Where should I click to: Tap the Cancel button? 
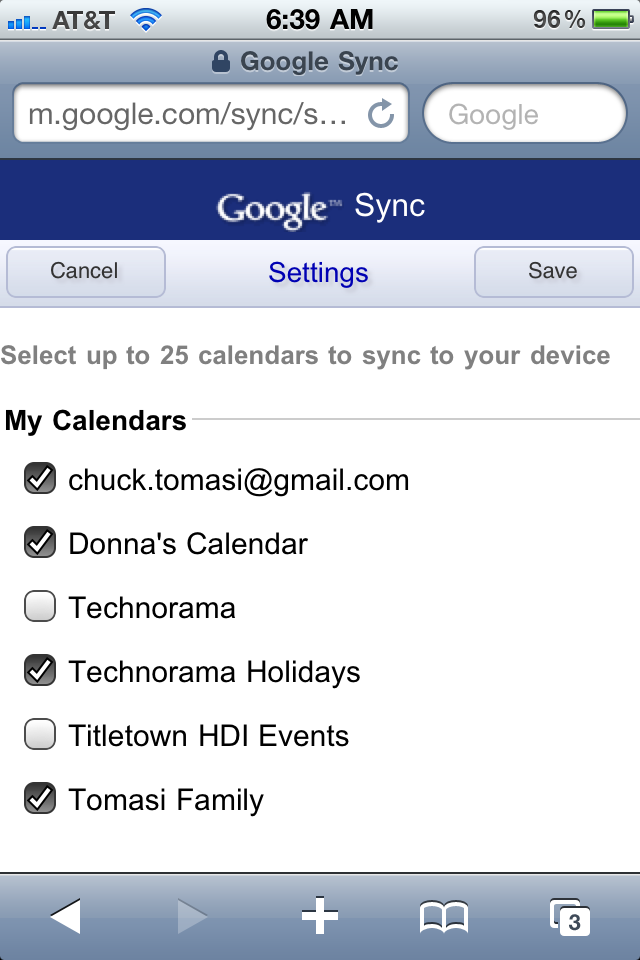coord(85,272)
